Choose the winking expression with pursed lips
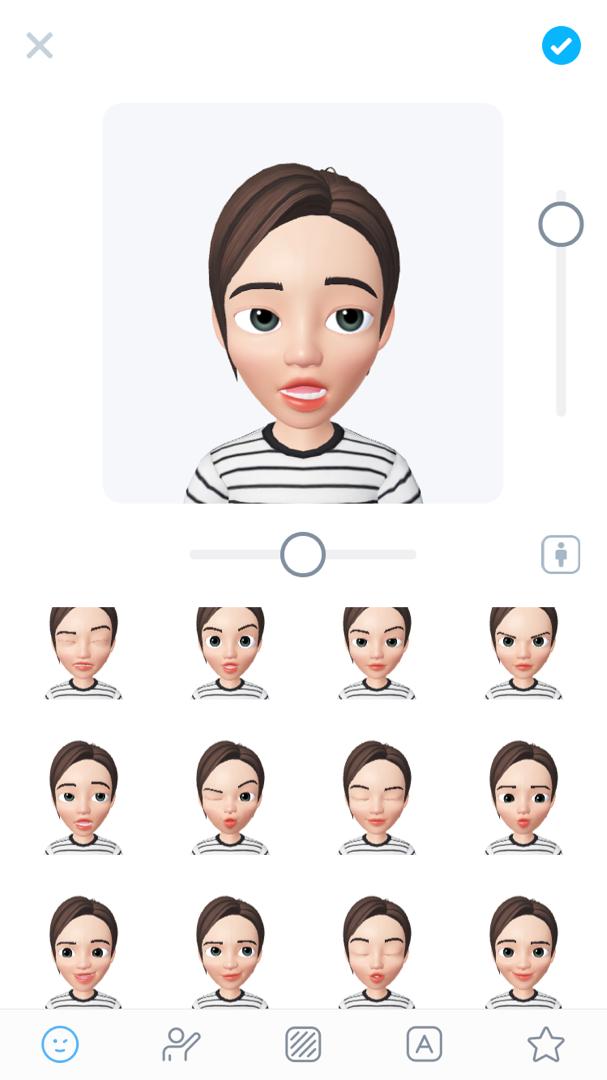Screen dimensions: 607x1080 pyautogui.click(x=230, y=798)
